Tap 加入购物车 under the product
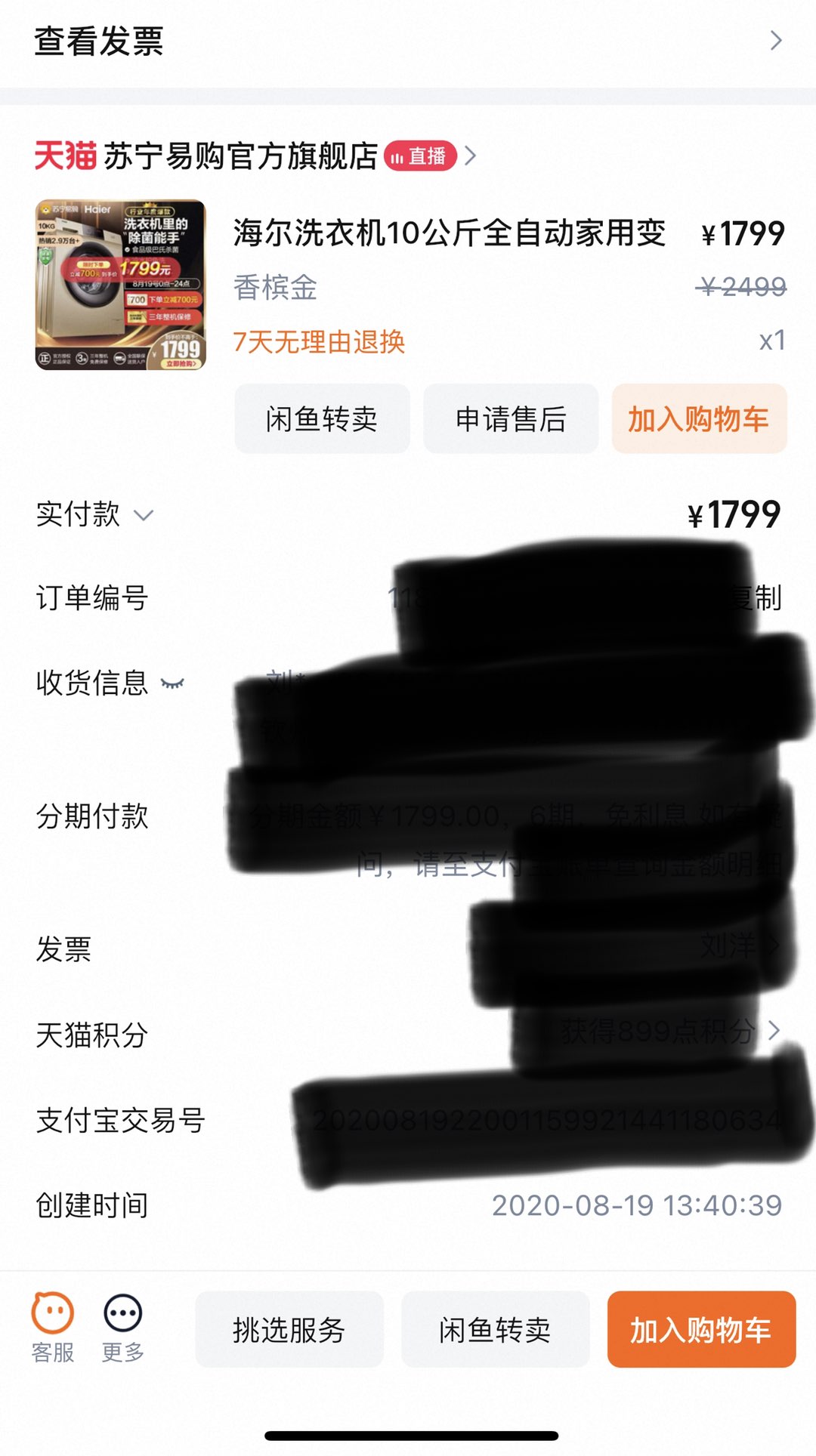 699,419
